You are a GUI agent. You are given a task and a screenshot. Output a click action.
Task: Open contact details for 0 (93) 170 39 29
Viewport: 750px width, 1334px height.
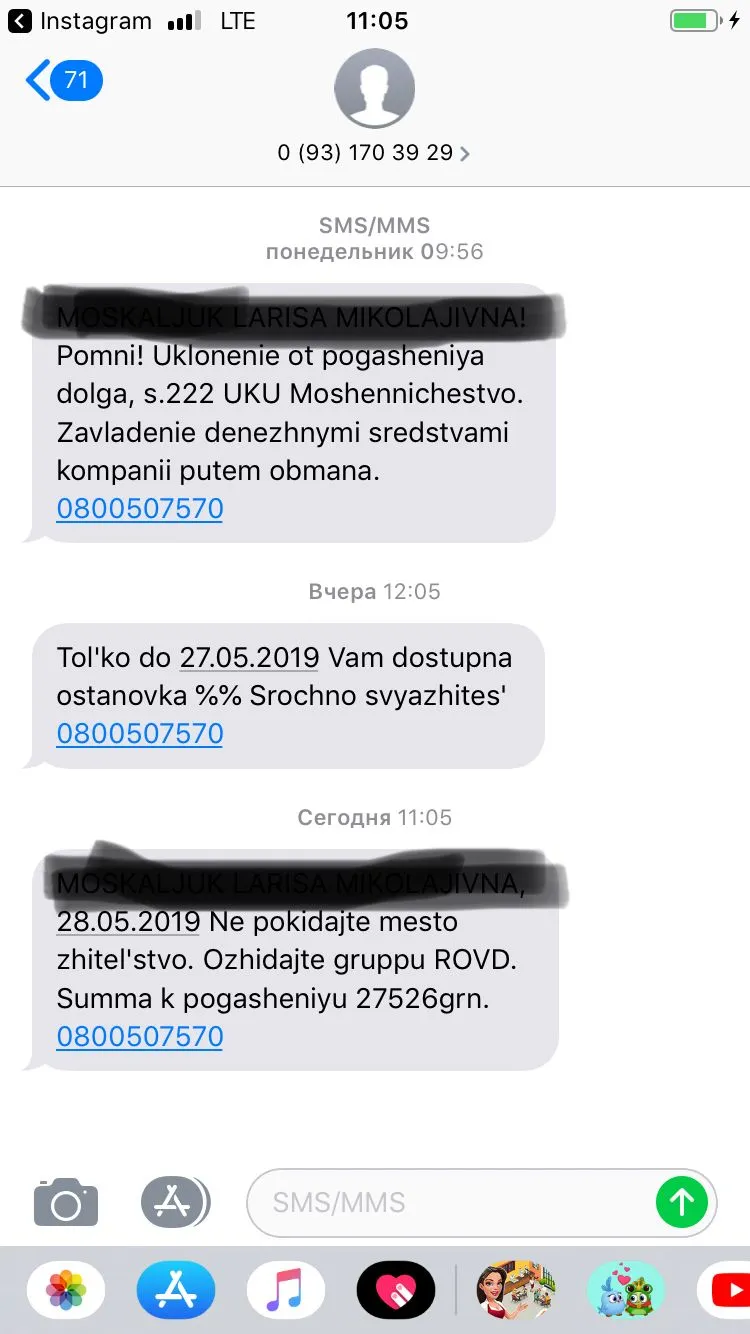coord(374,153)
